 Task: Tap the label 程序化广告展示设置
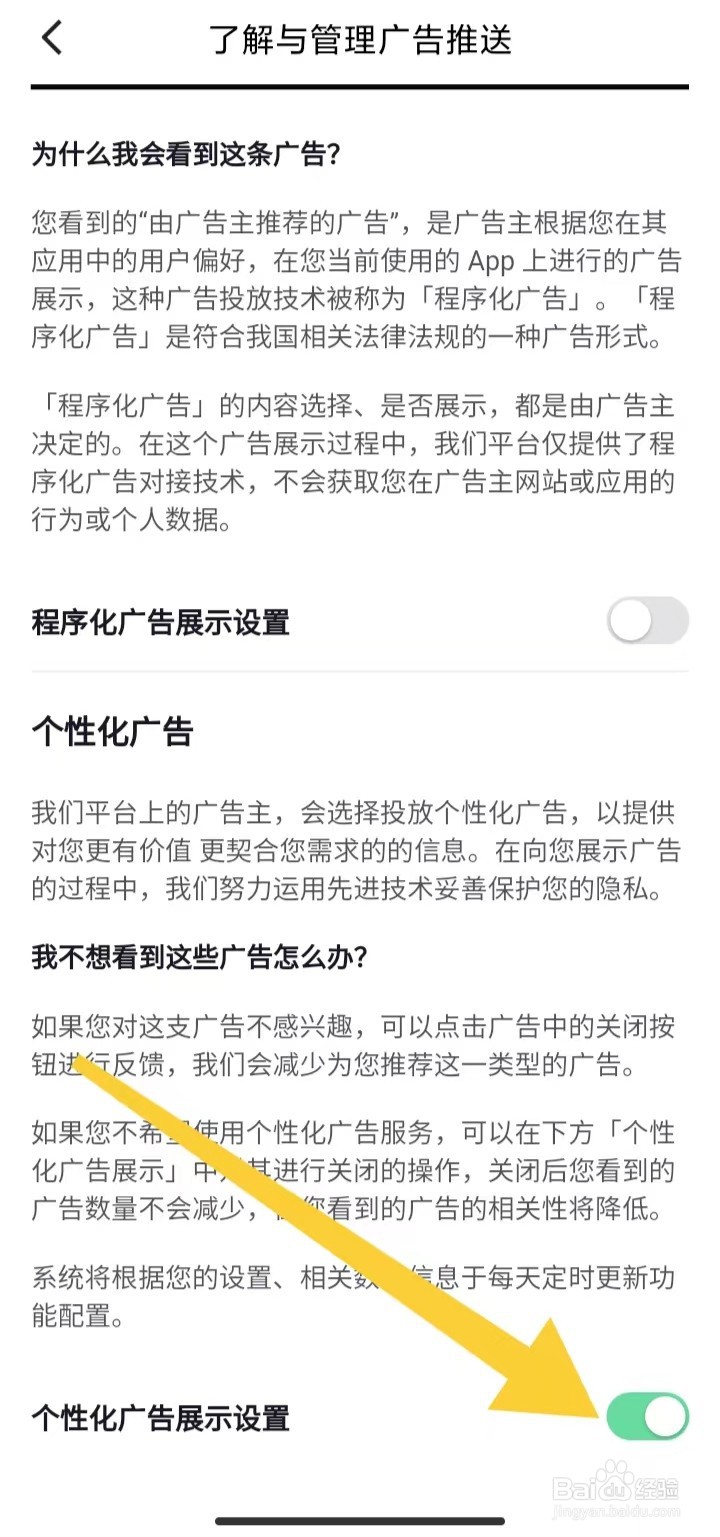[158, 622]
